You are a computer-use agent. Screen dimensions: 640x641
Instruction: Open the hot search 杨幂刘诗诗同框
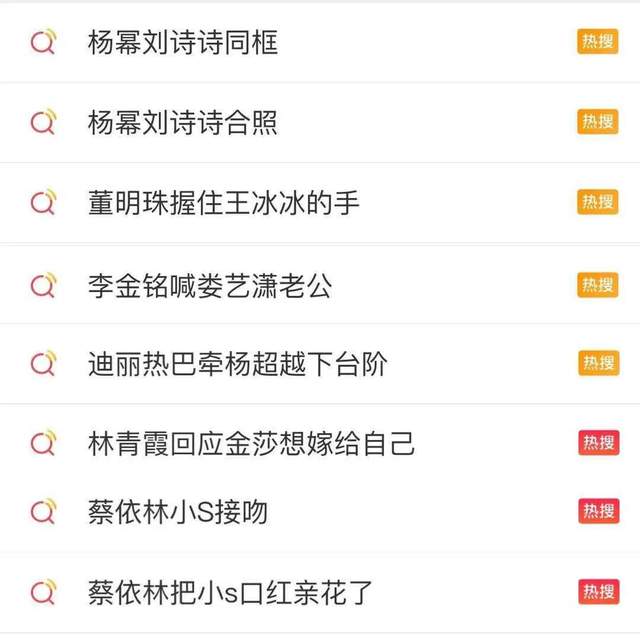(183, 42)
